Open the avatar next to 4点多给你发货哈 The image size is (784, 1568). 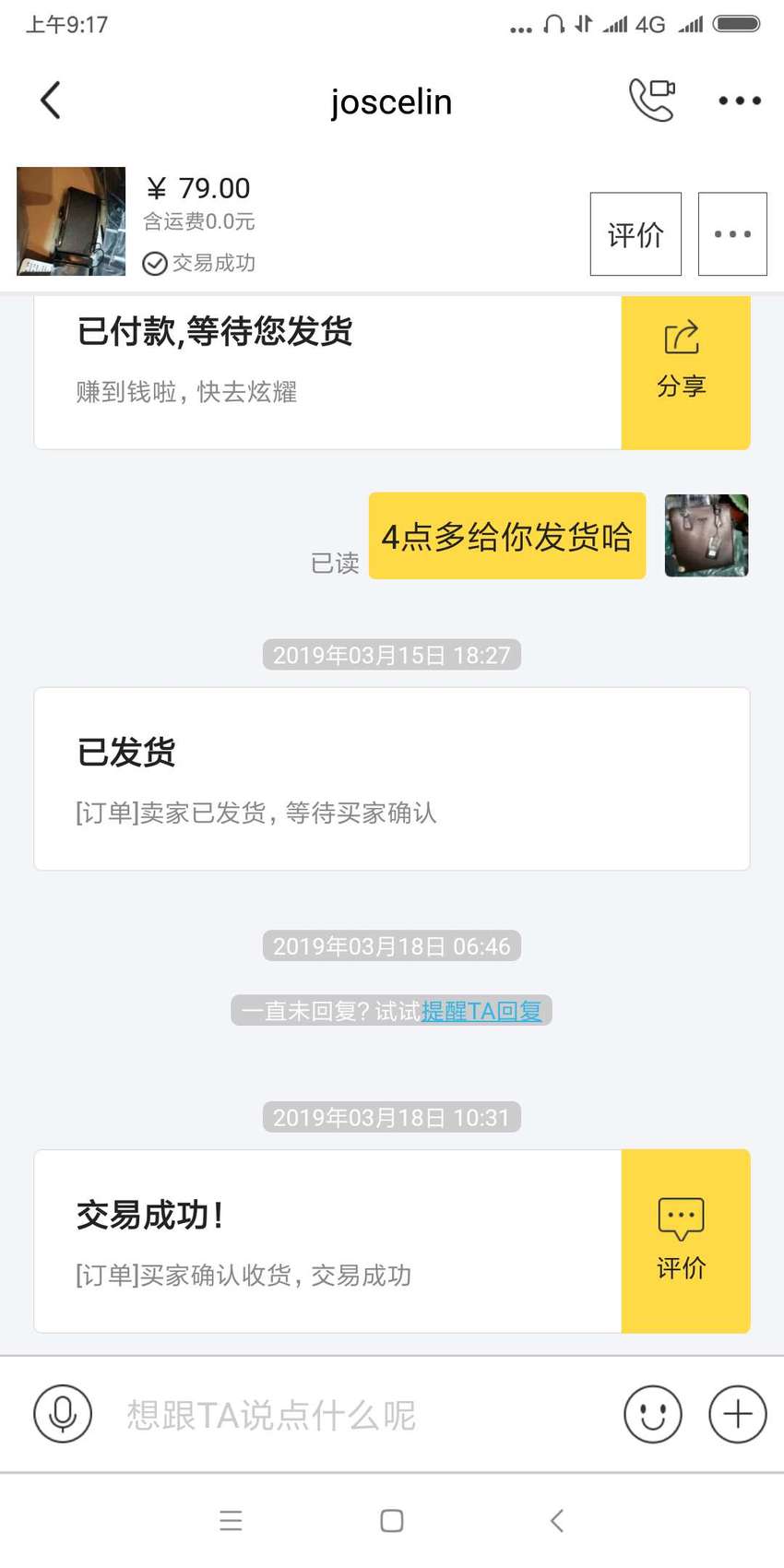[x=707, y=536]
